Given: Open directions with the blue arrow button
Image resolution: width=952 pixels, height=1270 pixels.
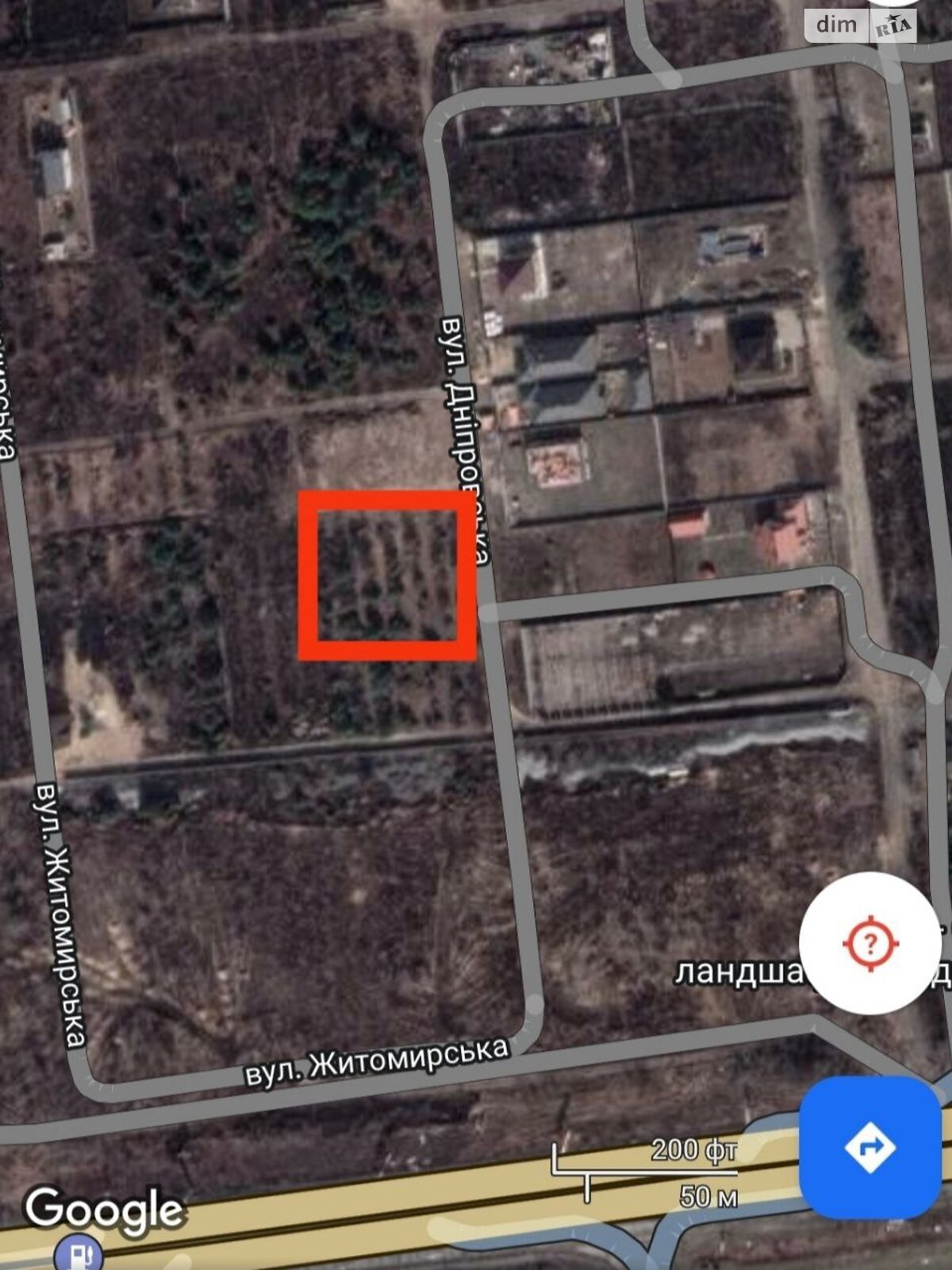Looking at the screenshot, I should pos(870,1147).
